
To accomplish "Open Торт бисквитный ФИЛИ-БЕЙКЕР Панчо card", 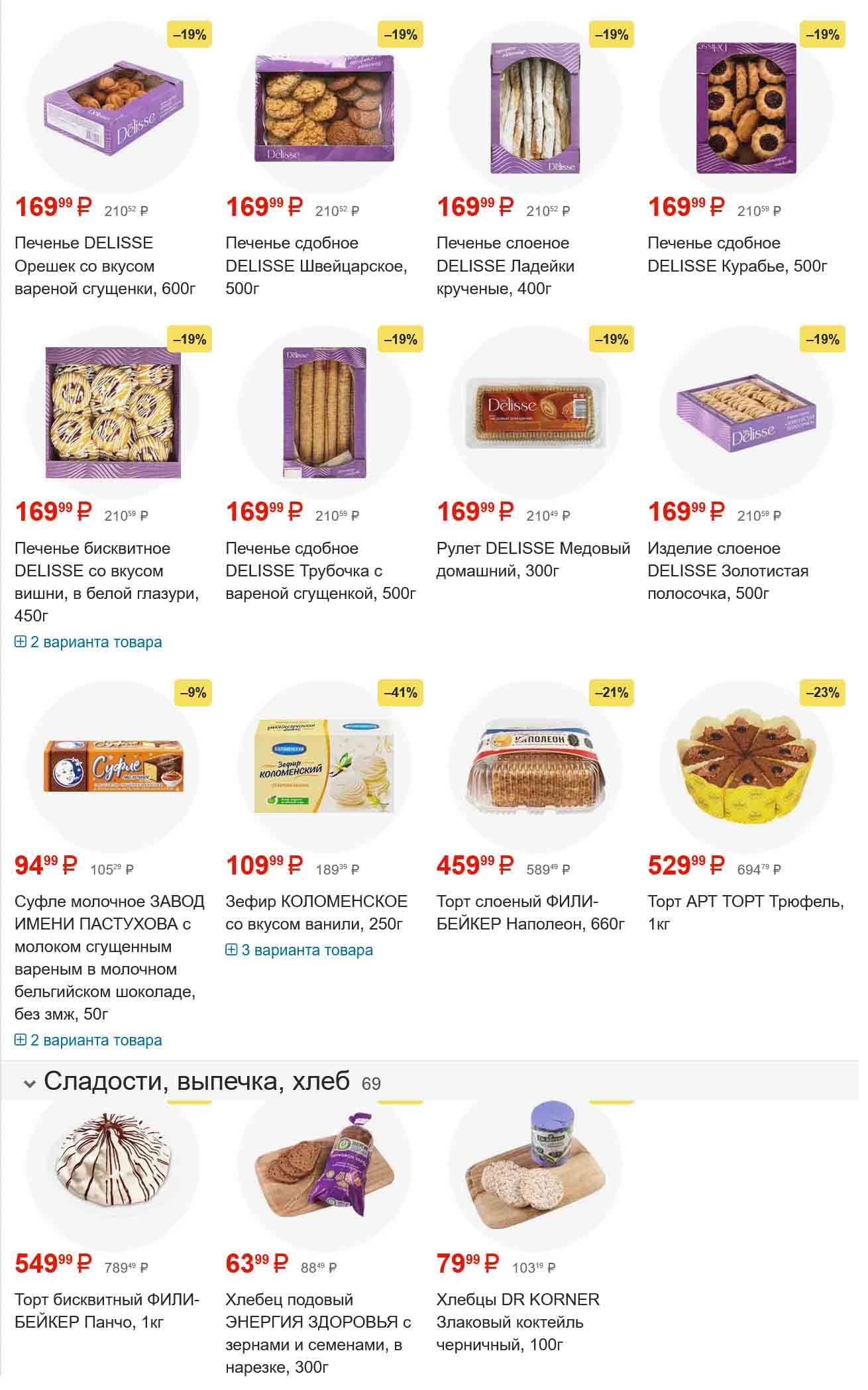I will 107,1310.
